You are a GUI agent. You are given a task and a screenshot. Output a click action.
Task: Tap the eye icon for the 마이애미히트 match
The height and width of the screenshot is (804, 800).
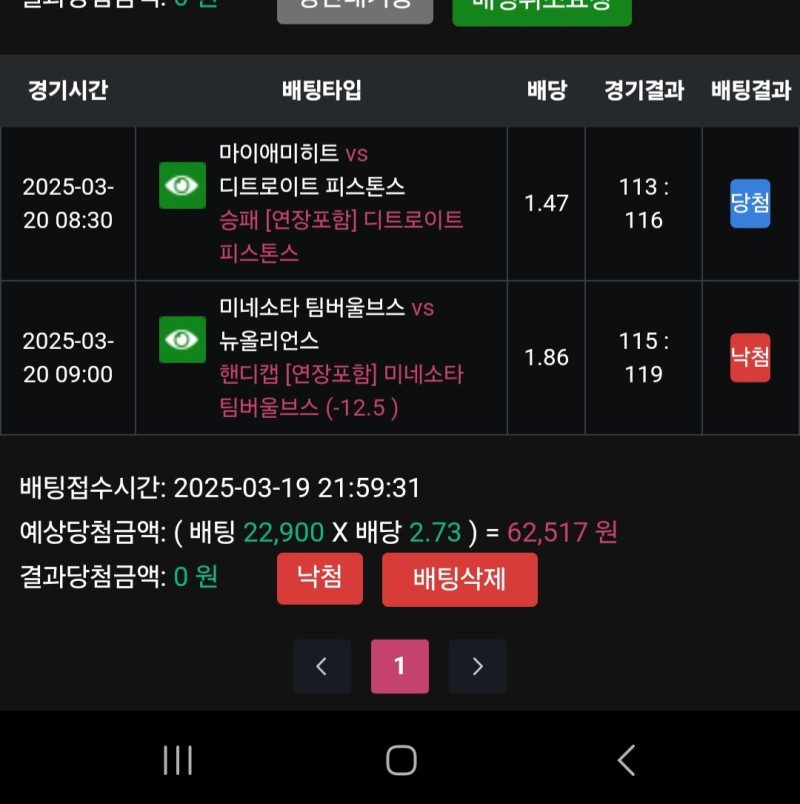[x=182, y=185]
